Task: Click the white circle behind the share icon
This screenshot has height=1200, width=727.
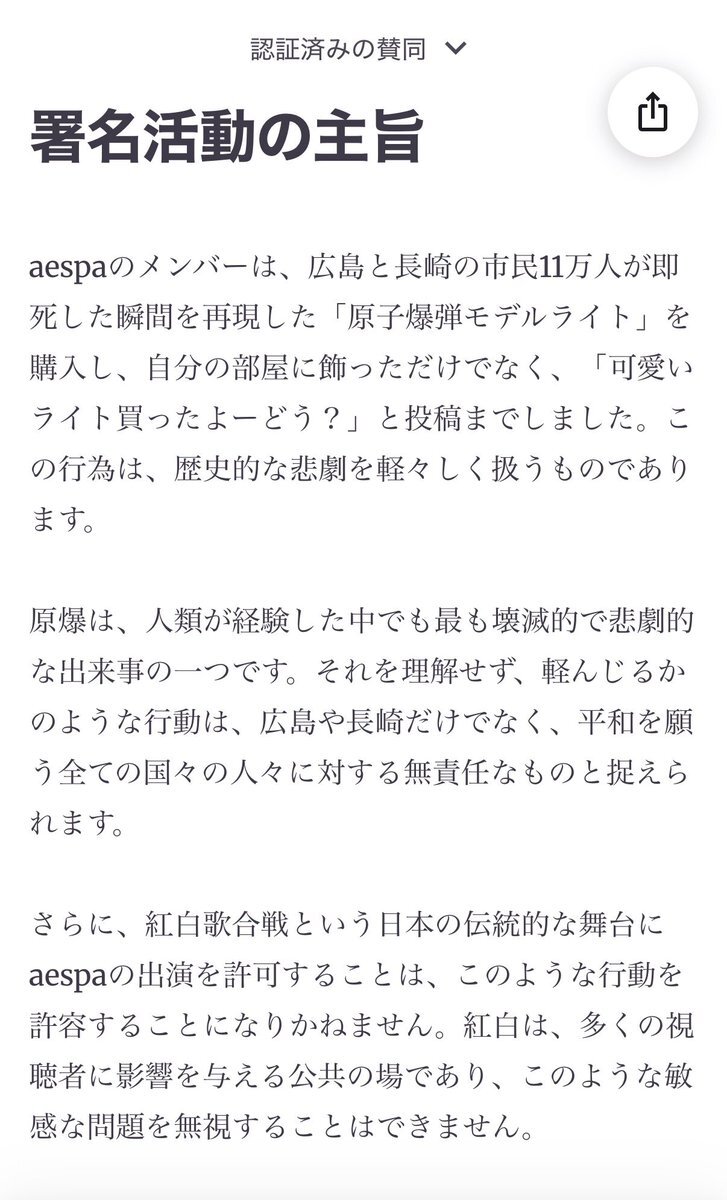Action: 654,113
